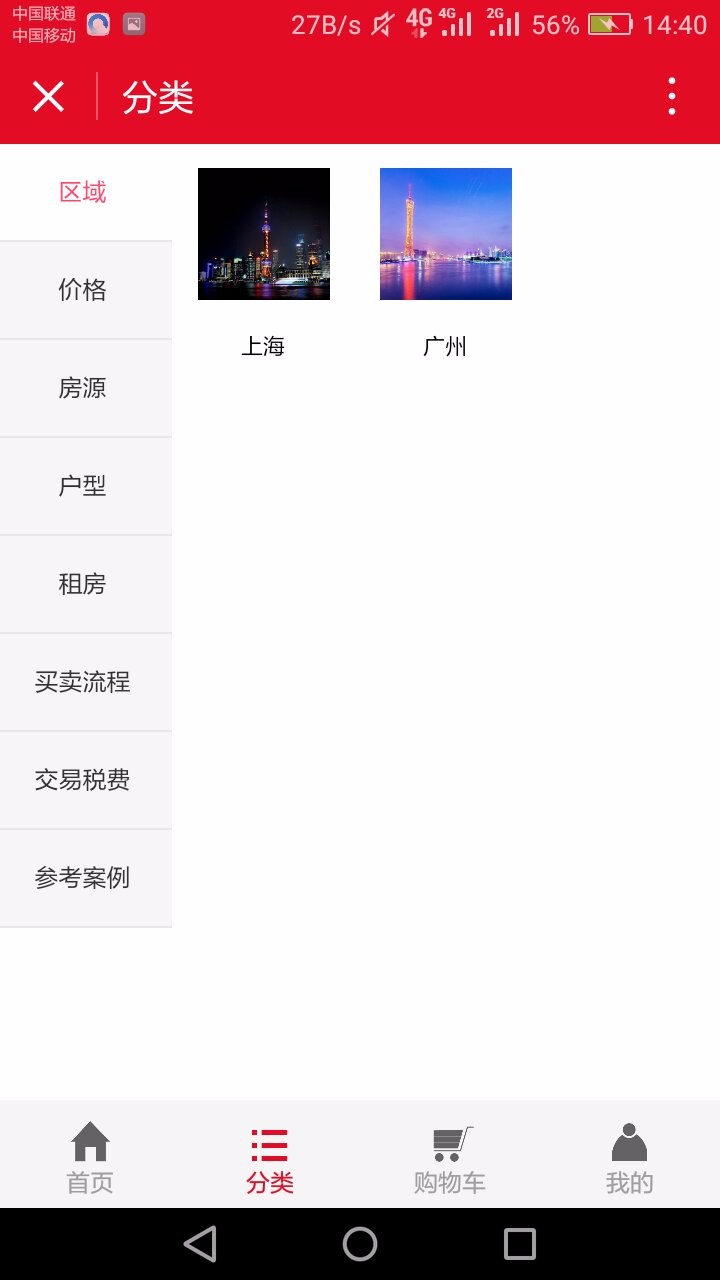Go to the 首页 tab
Viewport: 720px width, 1280px height.
[x=90, y=1156]
